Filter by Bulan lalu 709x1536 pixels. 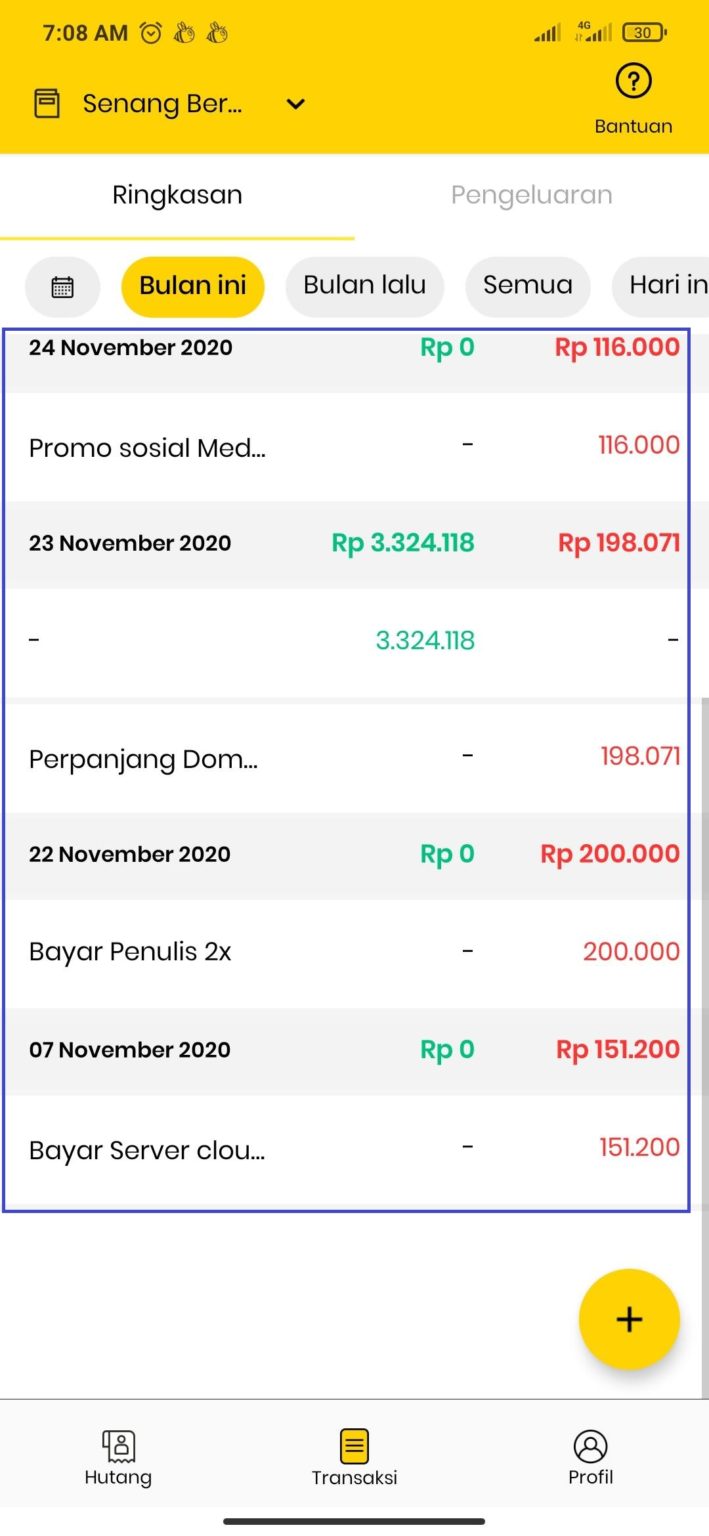[365, 286]
